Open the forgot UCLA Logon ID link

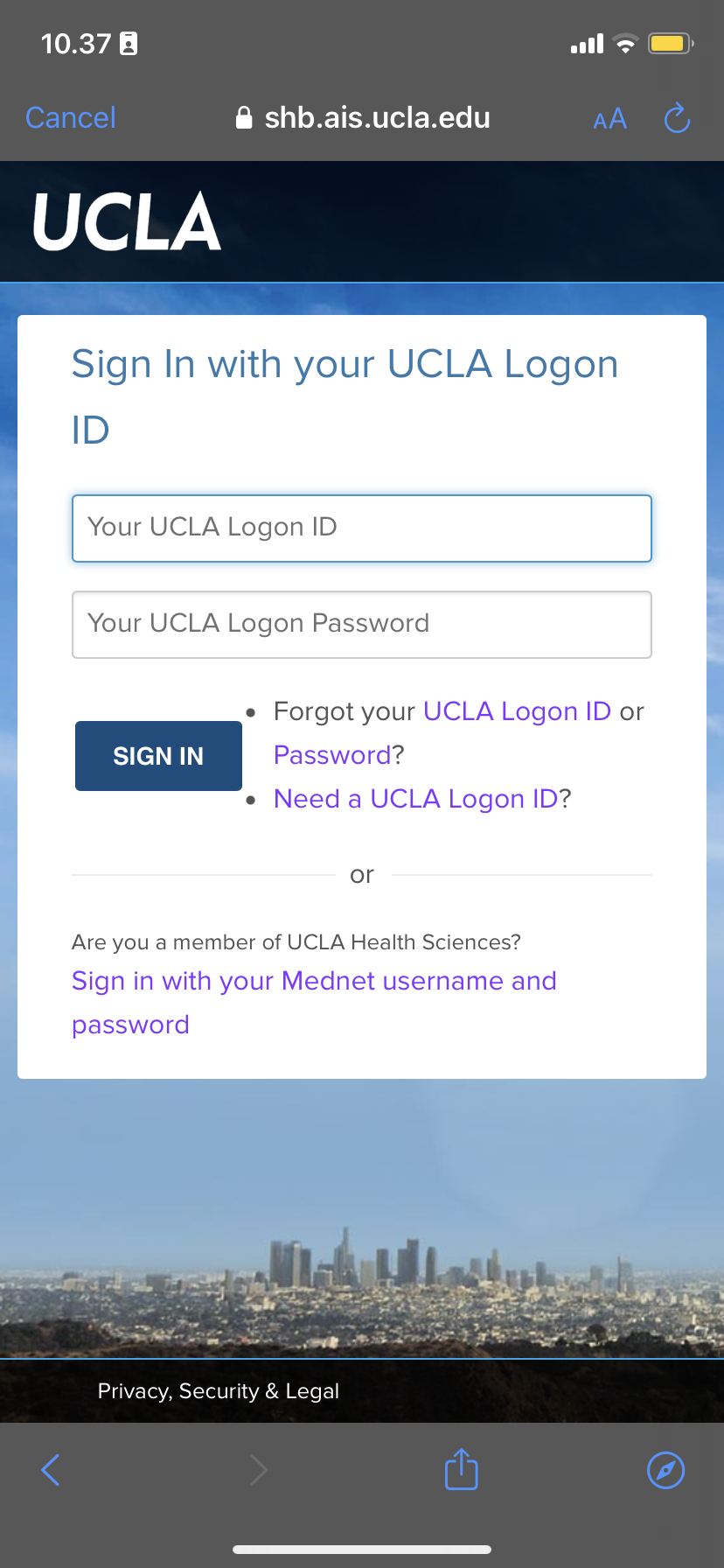click(517, 711)
